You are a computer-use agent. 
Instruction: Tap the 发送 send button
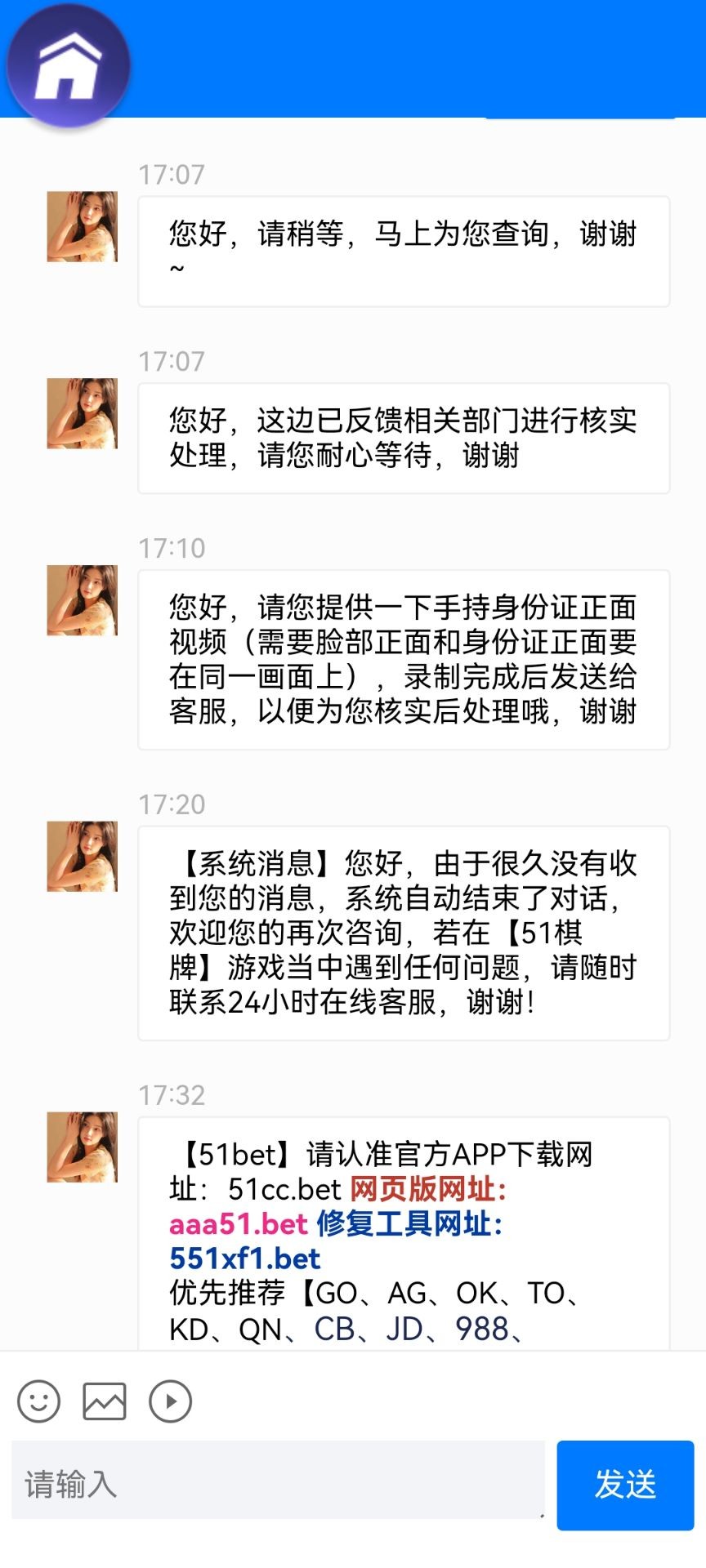click(x=625, y=1484)
